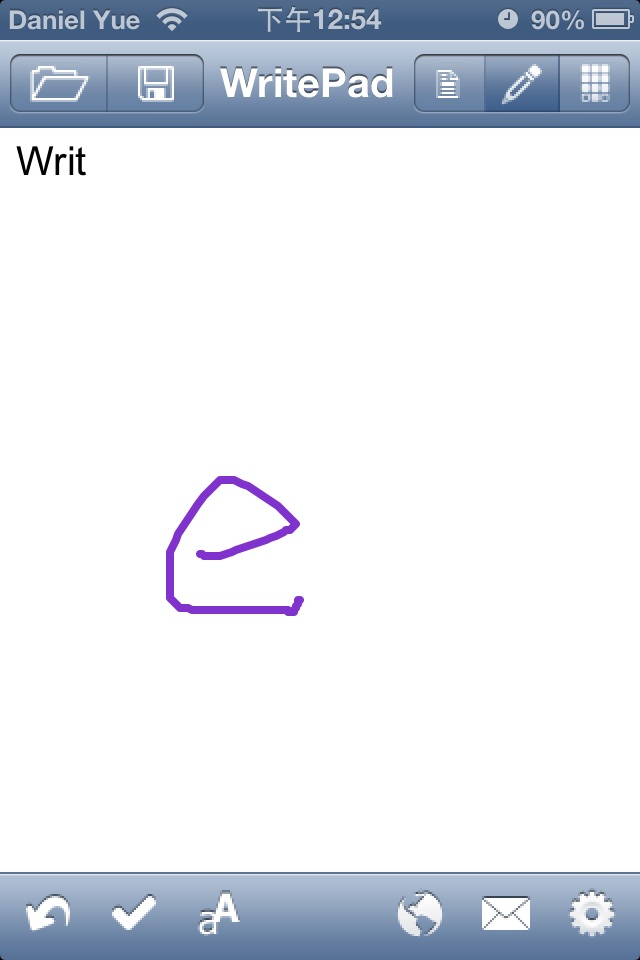Open settings with the gear icon
This screenshot has height=960, width=640.
pos(591,914)
